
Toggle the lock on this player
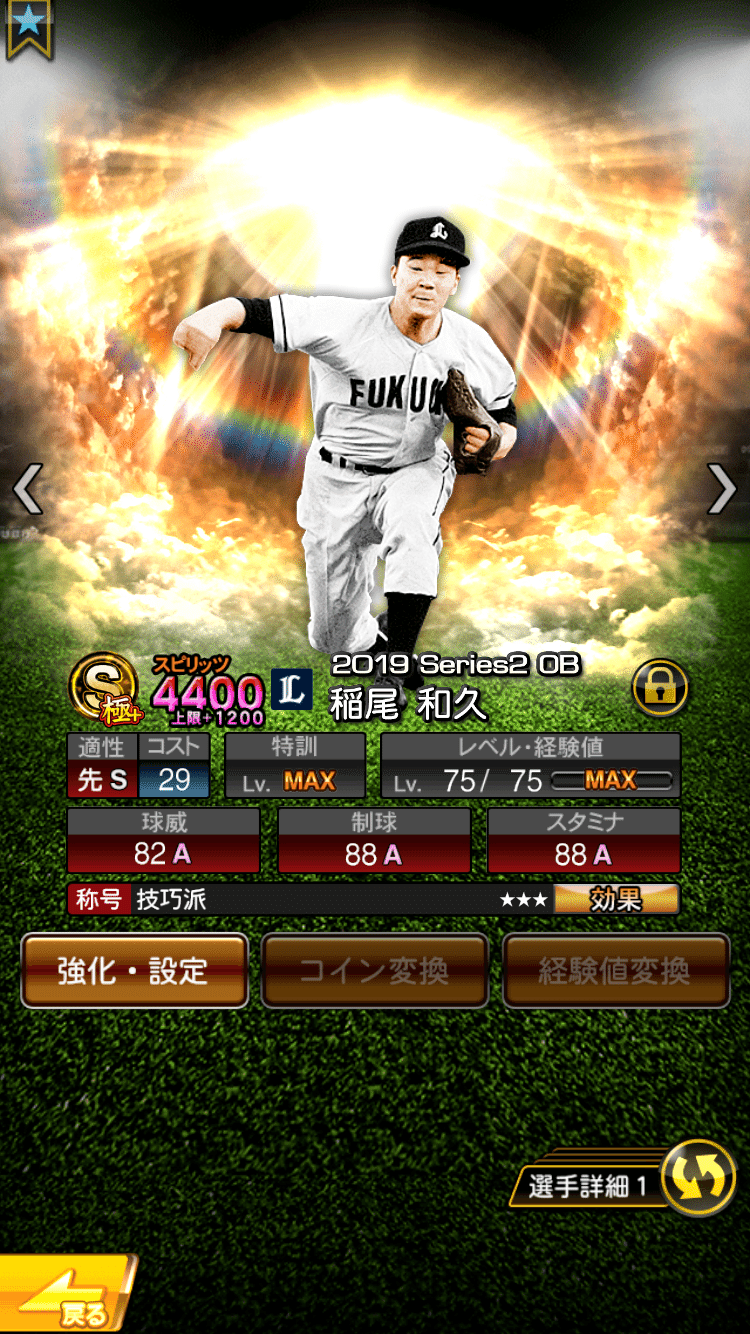click(660, 688)
